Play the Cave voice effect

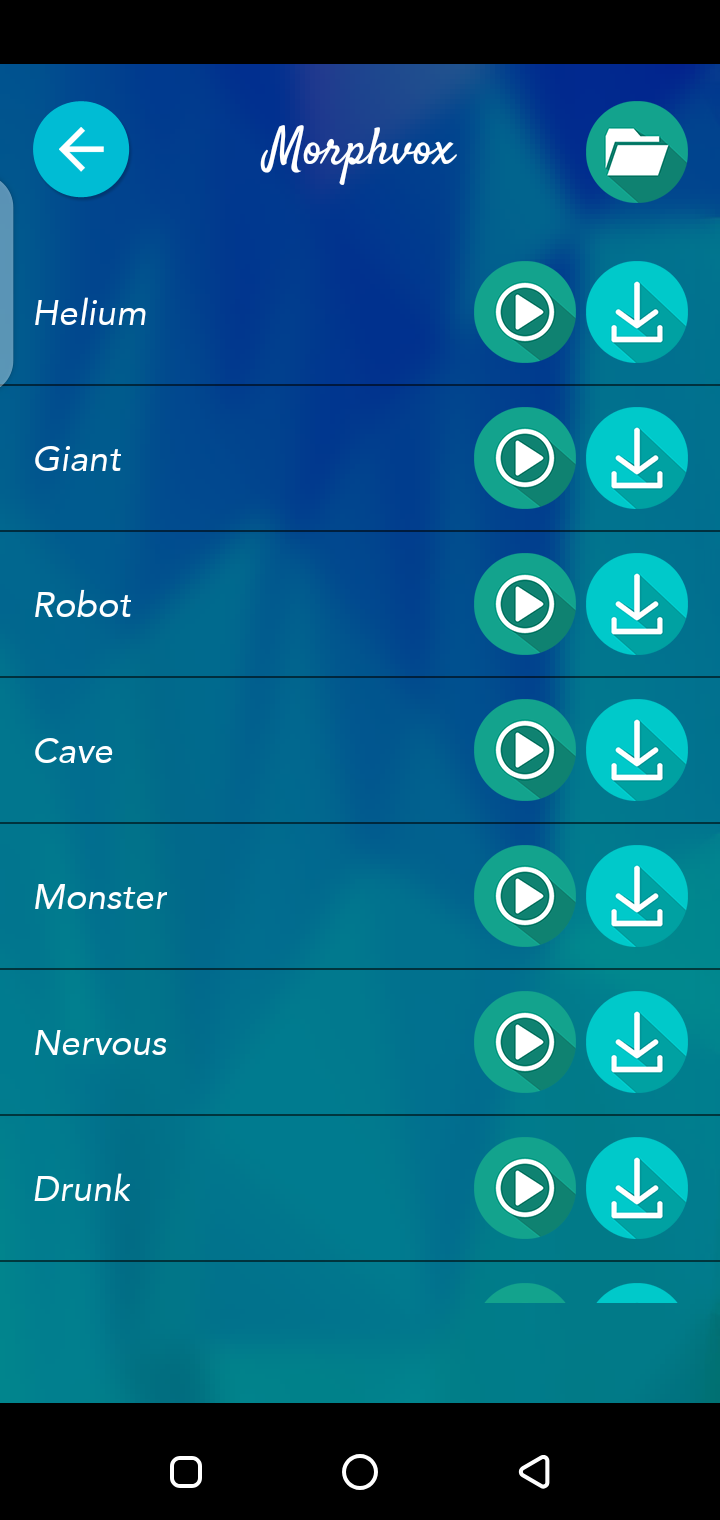524,751
